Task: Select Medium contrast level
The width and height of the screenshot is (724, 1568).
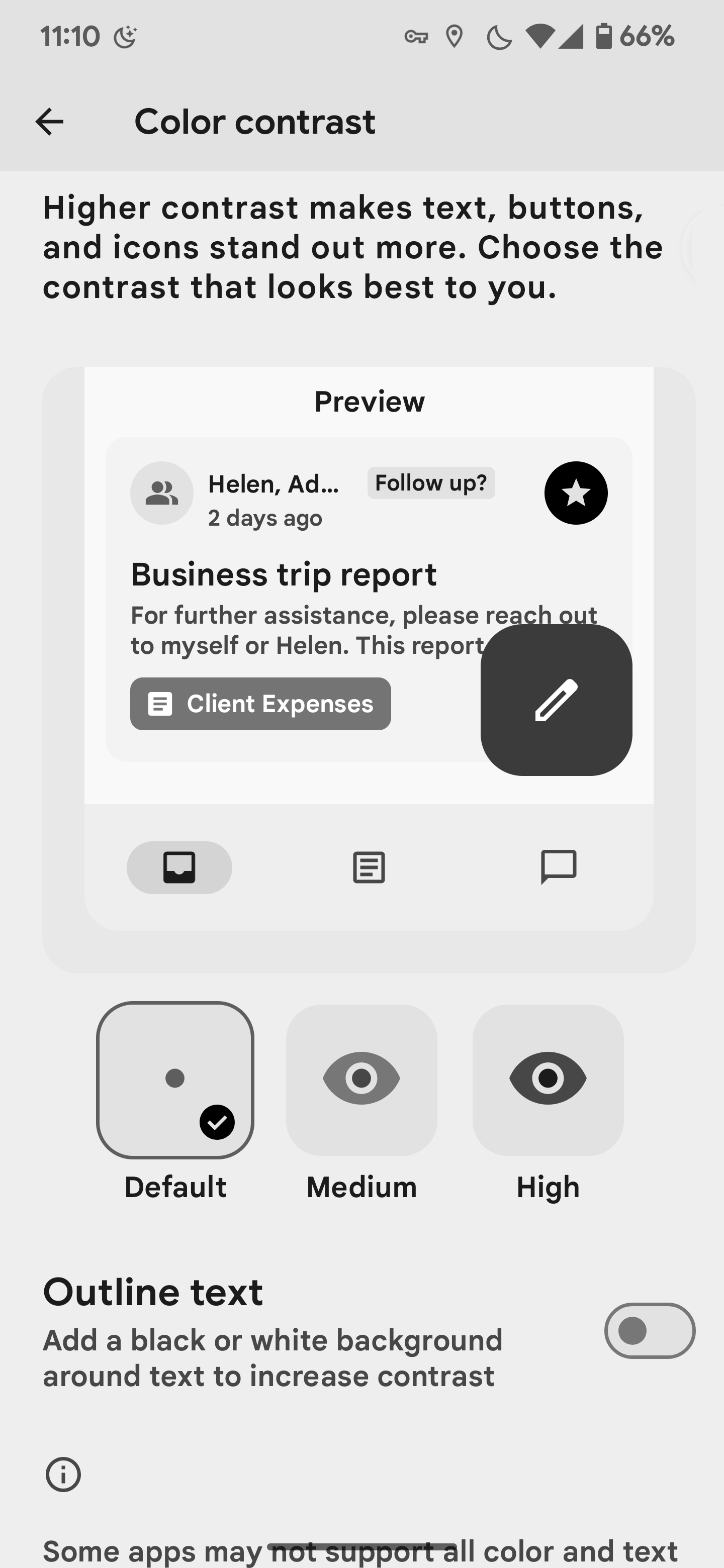Action: click(361, 1080)
